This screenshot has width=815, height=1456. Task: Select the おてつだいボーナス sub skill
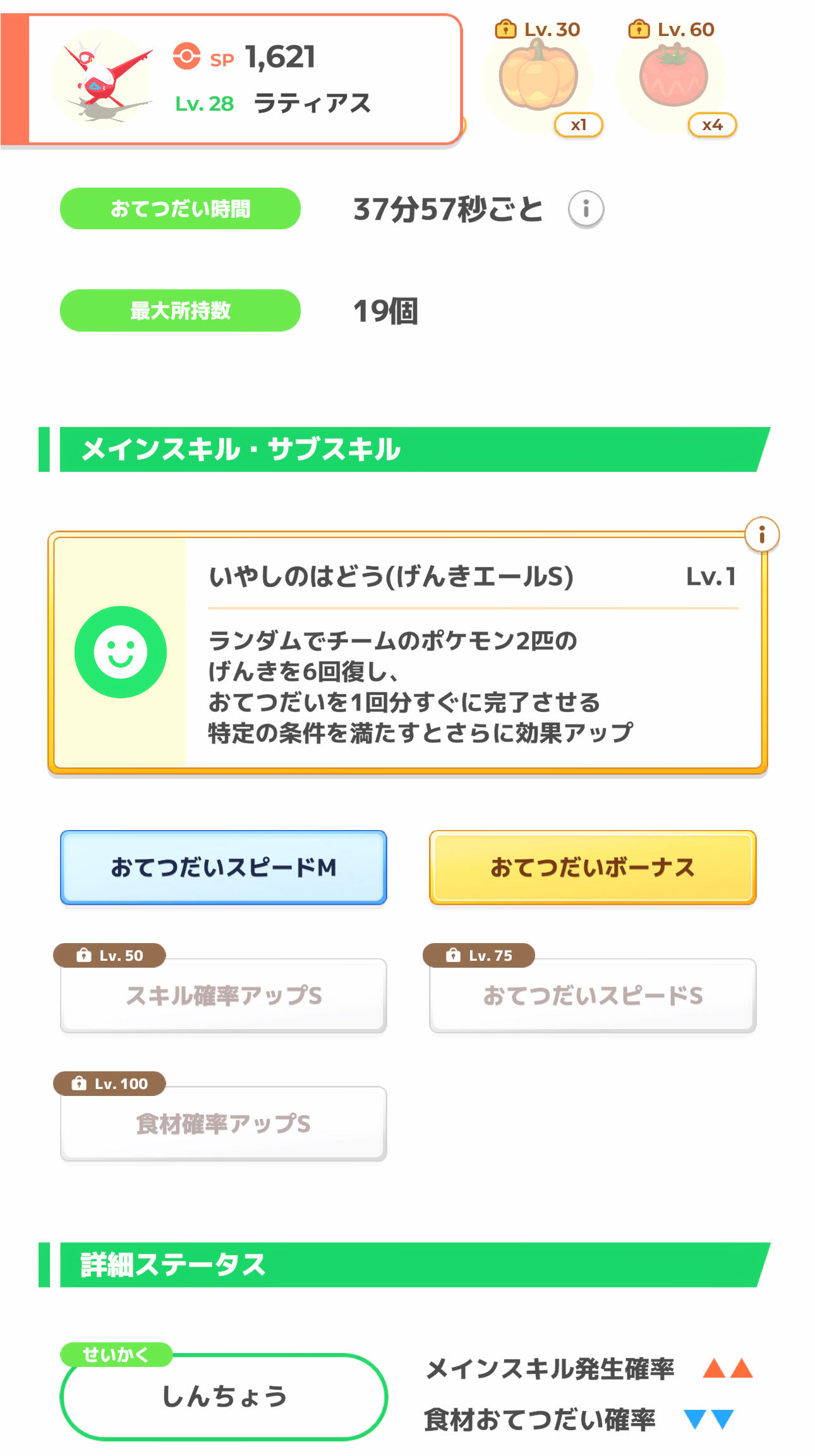(x=592, y=867)
